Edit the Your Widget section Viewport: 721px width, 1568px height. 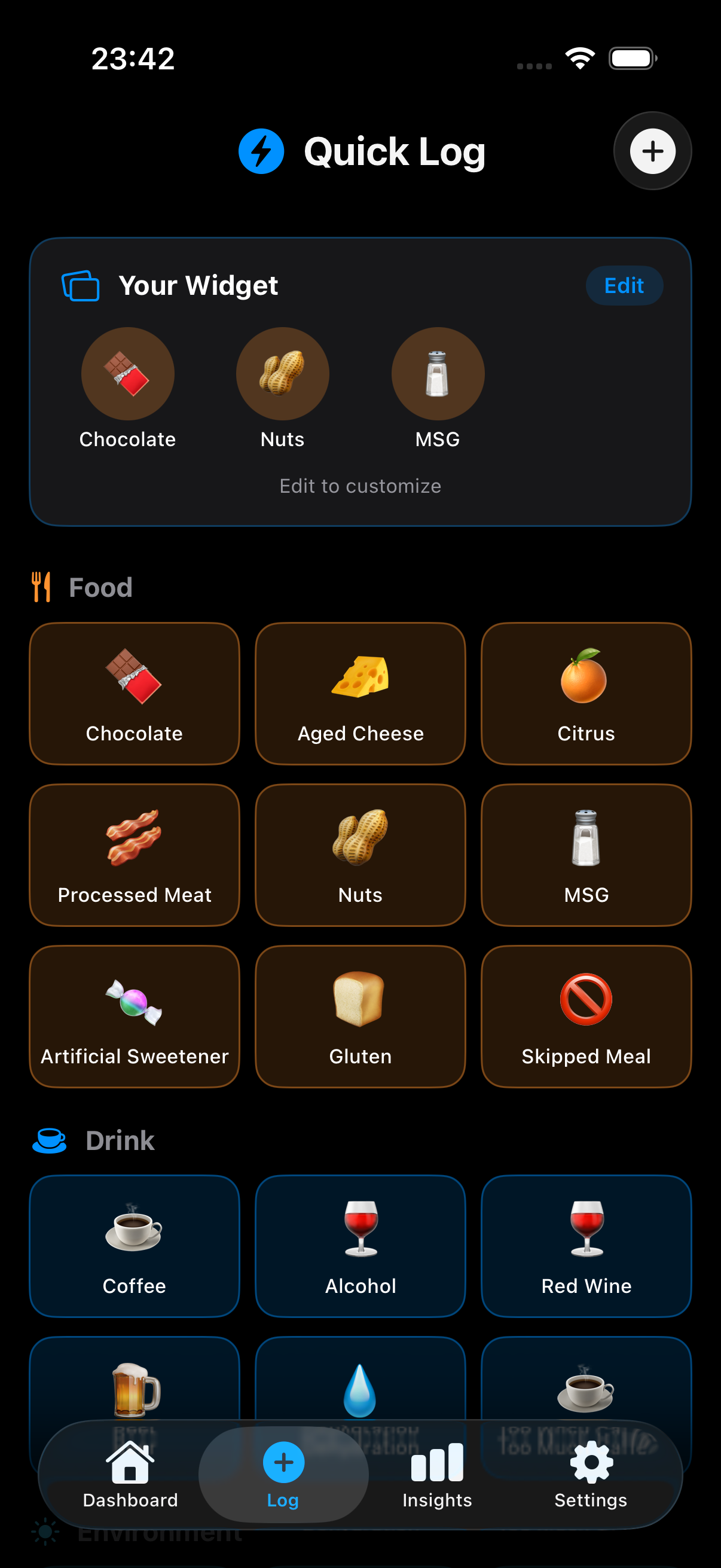624,285
